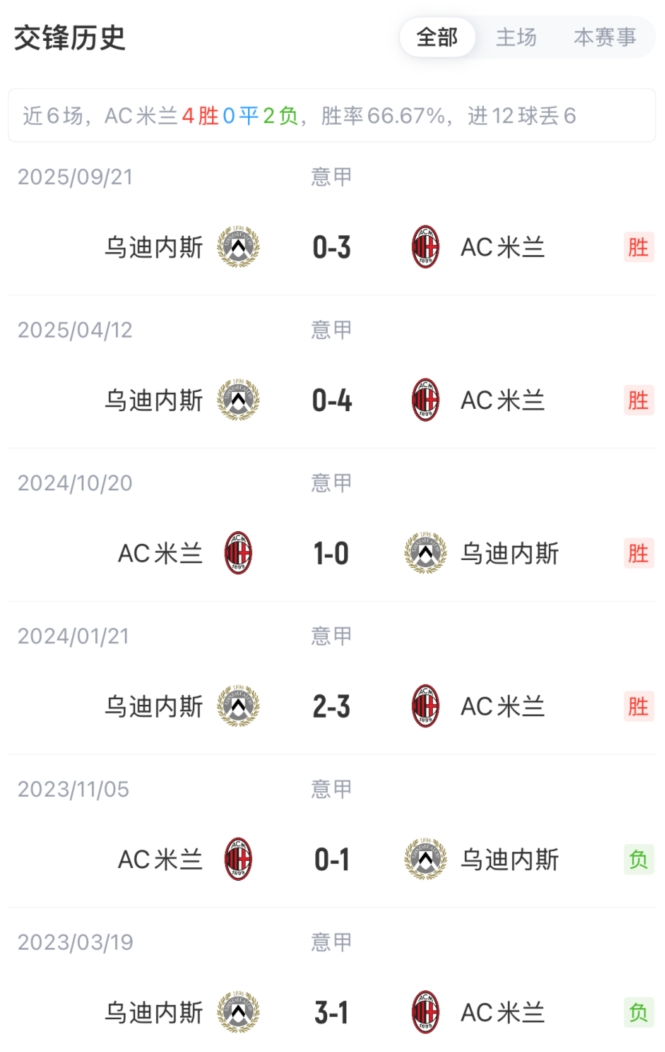The height and width of the screenshot is (1052, 665).
Task: View the 2024/10/20 match, score 1-0
Action: tap(331, 553)
